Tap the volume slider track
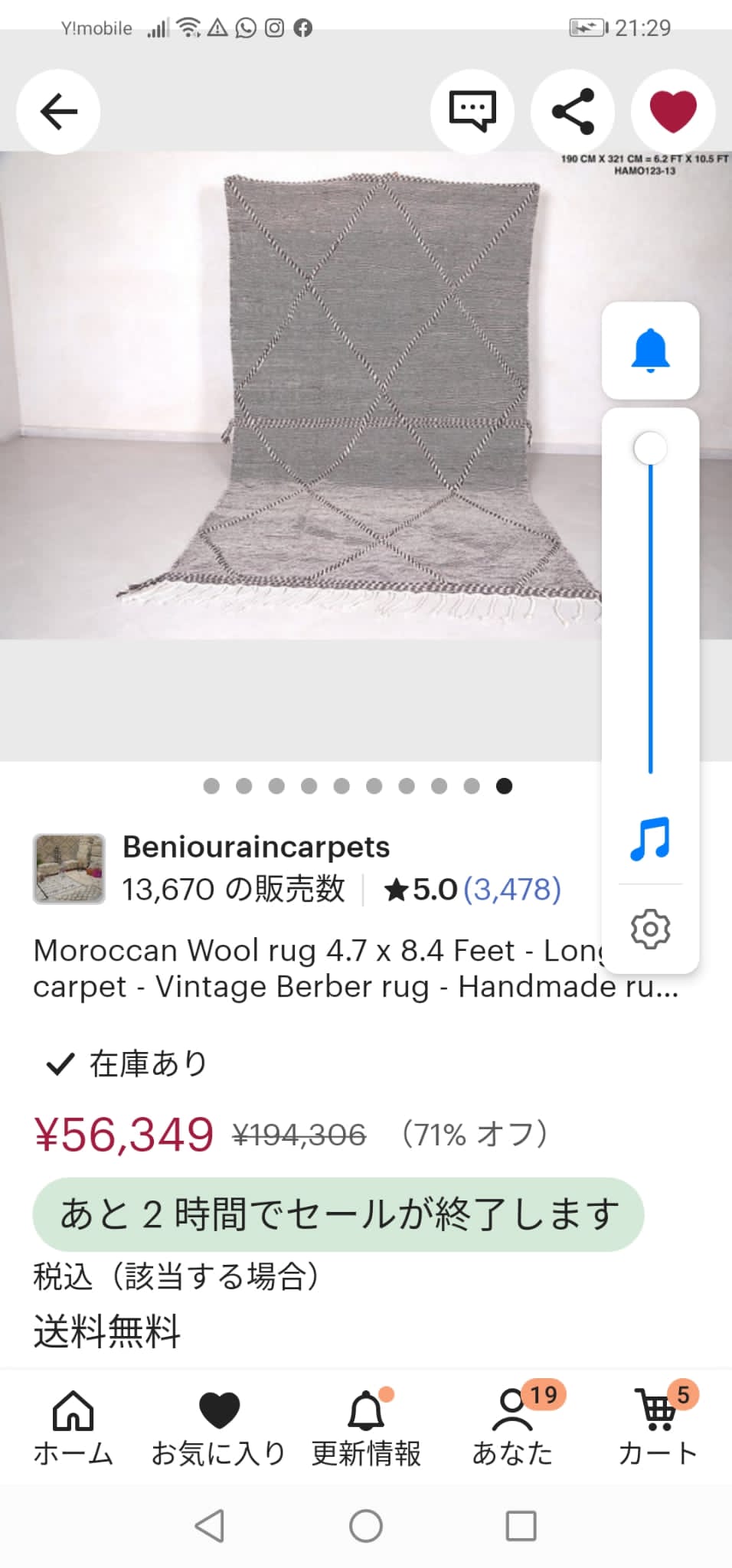 point(650,612)
